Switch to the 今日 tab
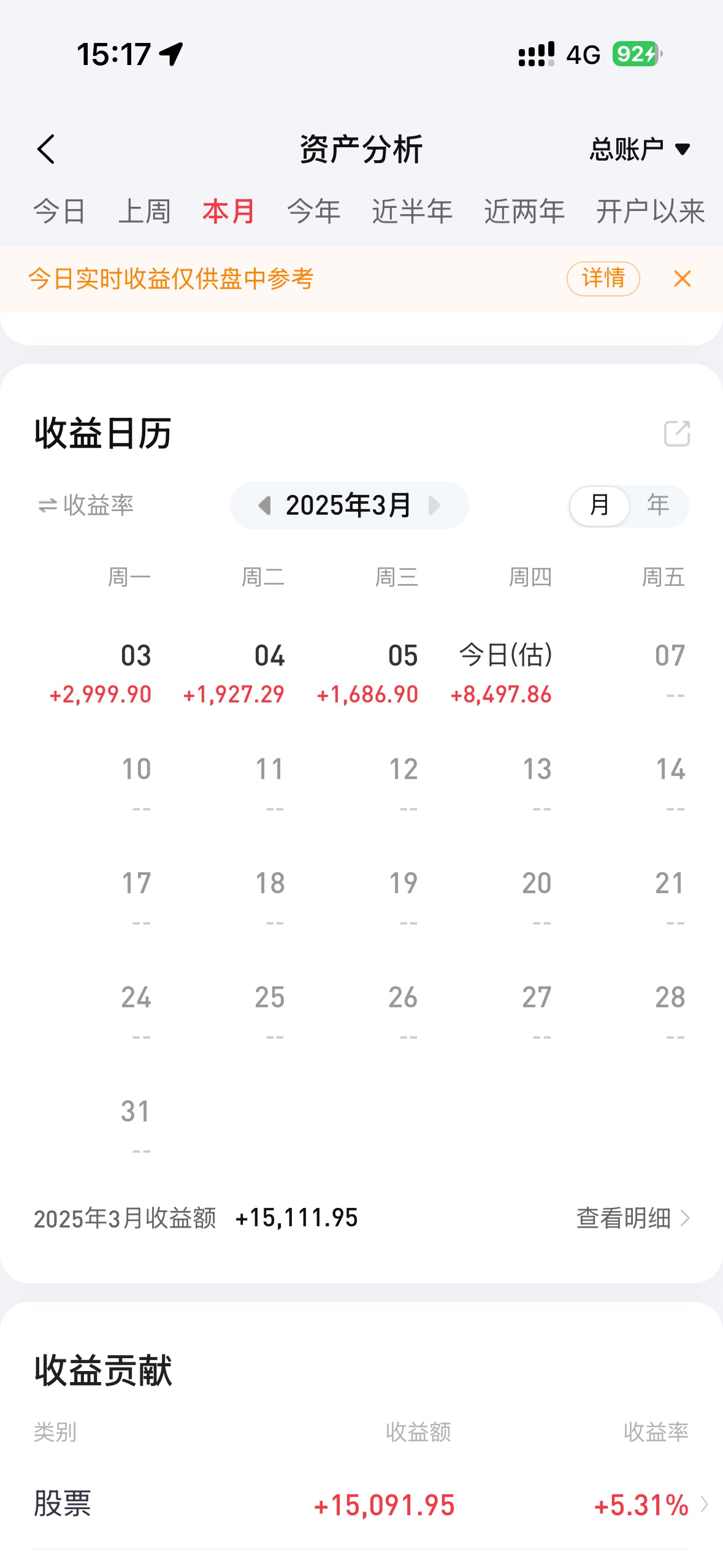The width and height of the screenshot is (723, 1568). click(59, 212)
